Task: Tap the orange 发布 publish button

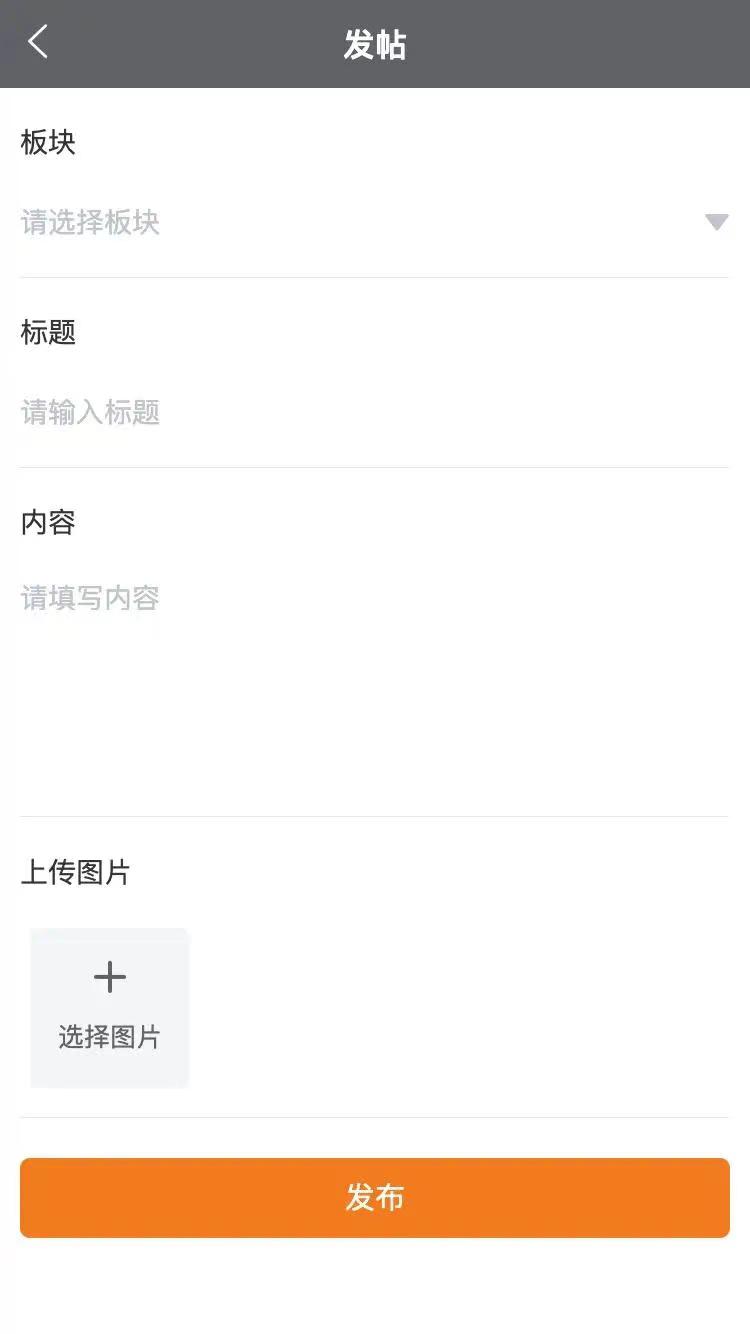Action: tap(374, 1197)
